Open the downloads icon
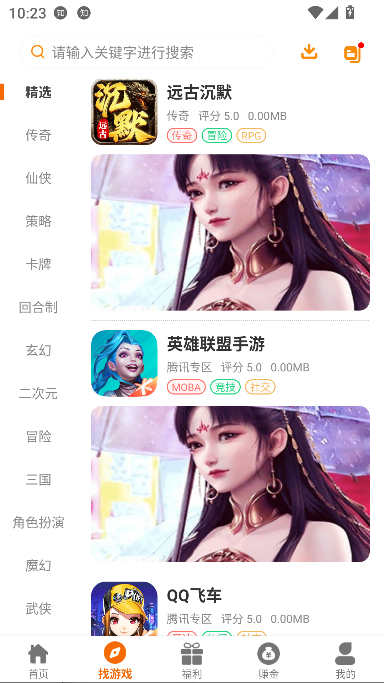 [x=309, y=52]
